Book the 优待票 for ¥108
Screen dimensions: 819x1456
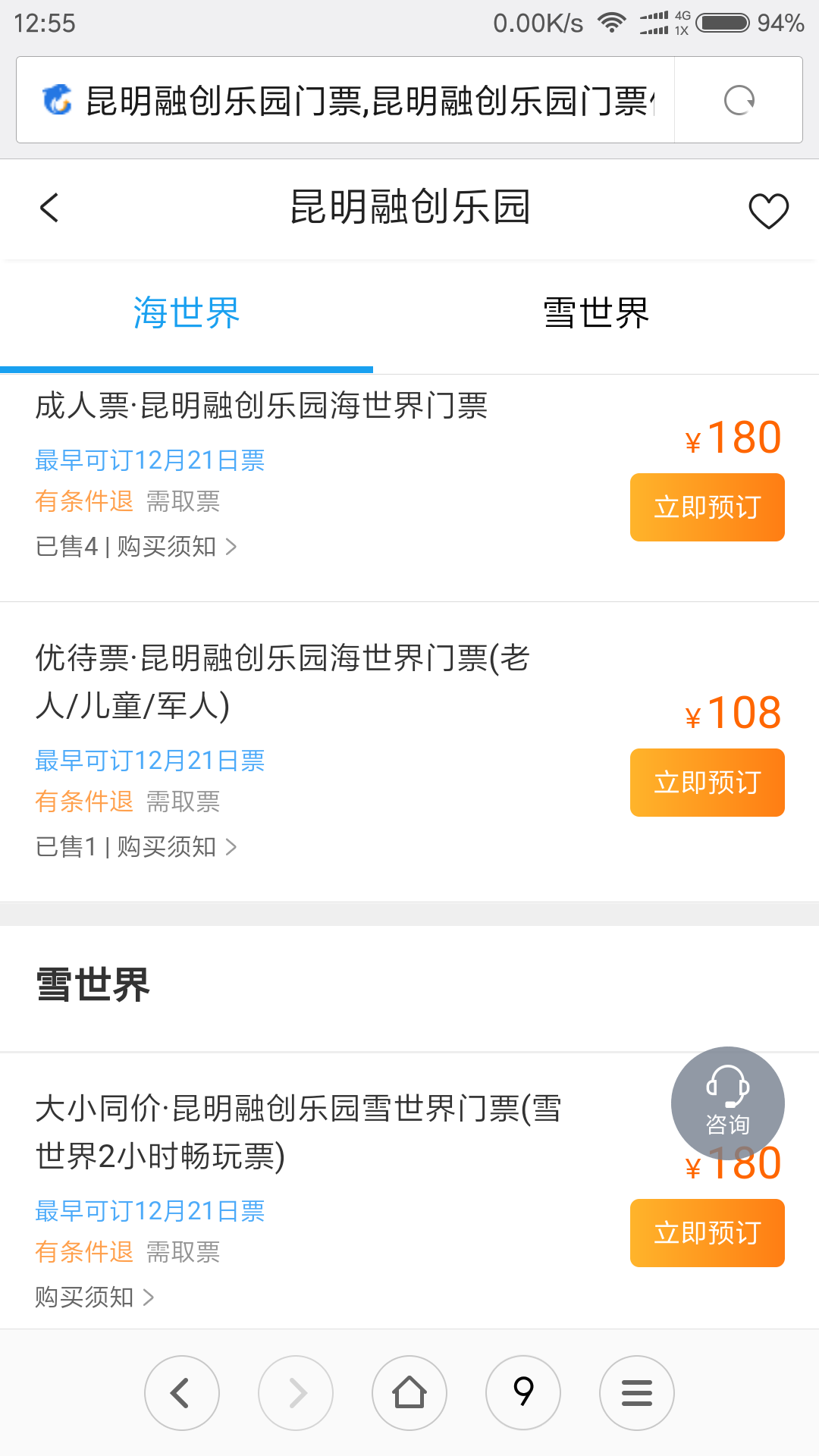tap(707, 783)
